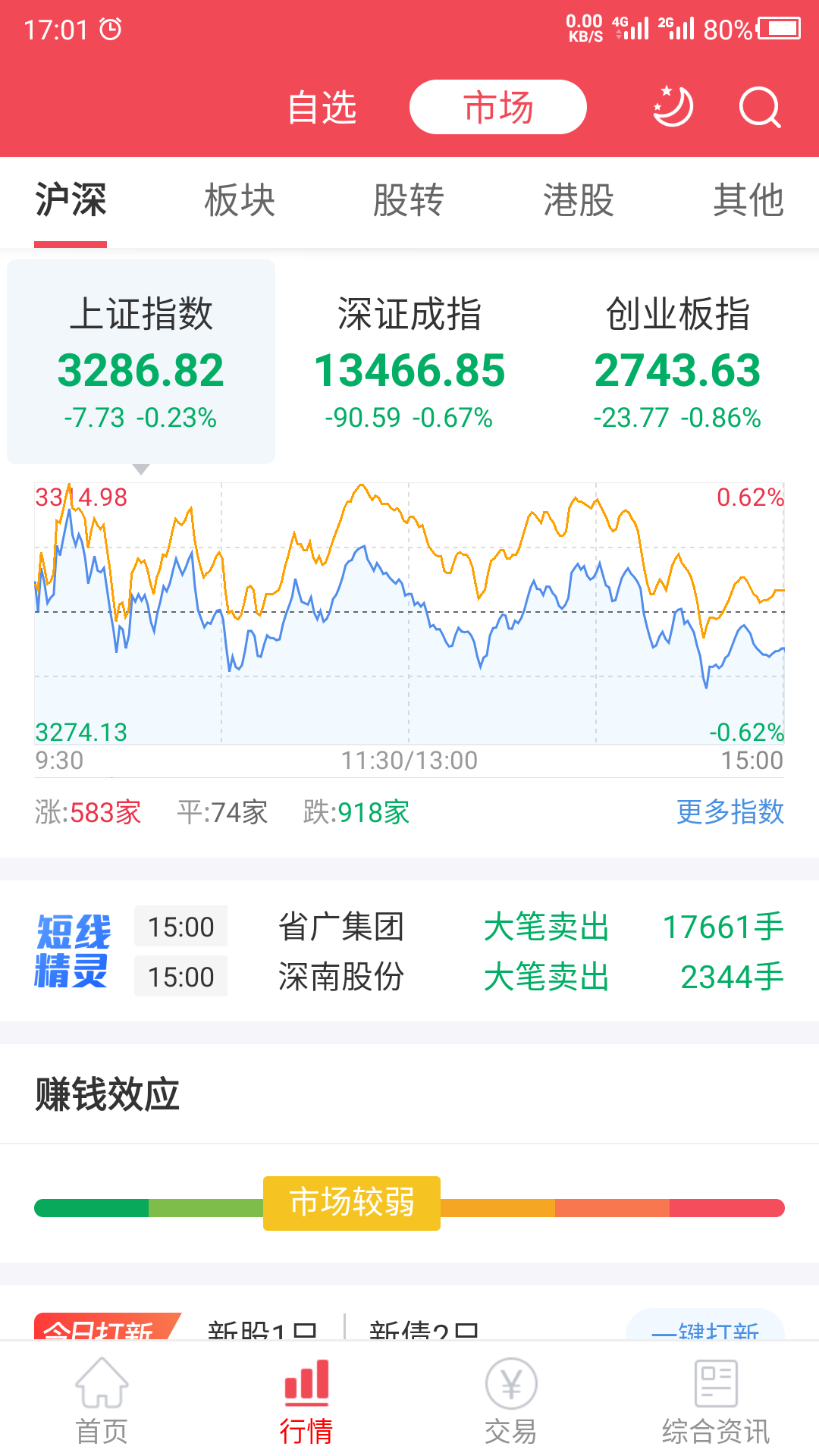Screen dimensions: 819x1456
Task: Go to the 首页 home tab
Action: pyautogui.click(x=102, y=1401)
